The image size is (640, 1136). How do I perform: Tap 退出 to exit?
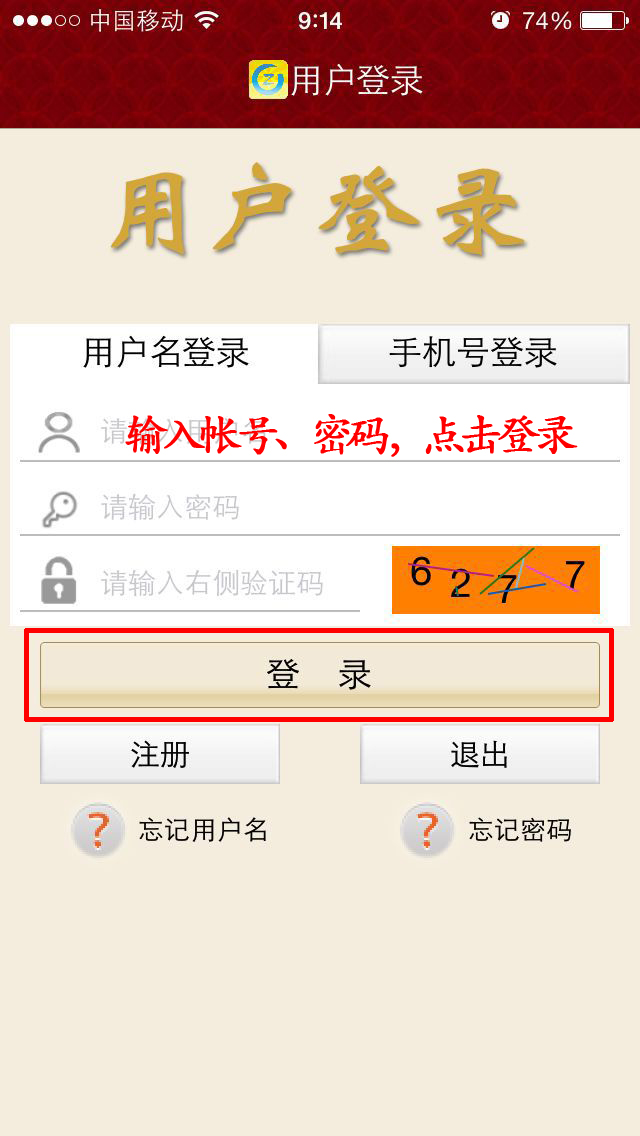click(479, 754)
